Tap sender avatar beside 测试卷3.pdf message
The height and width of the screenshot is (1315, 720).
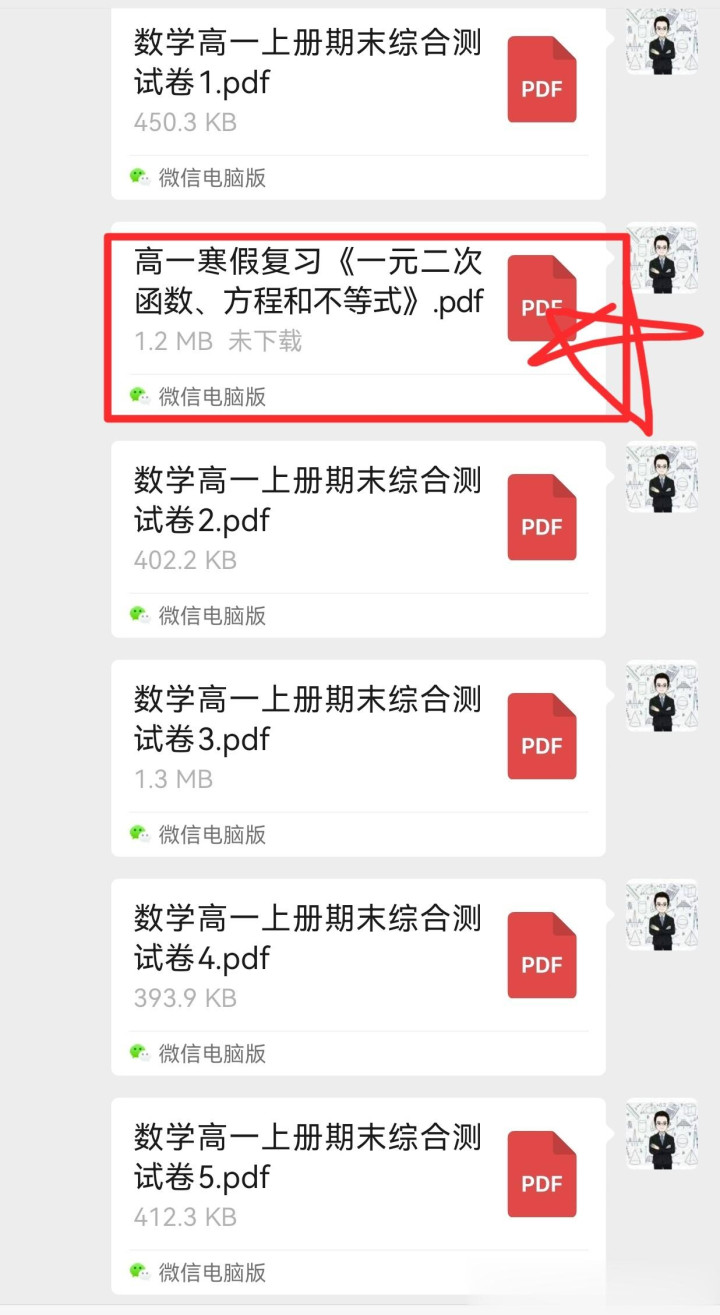(x=661, y=695)
